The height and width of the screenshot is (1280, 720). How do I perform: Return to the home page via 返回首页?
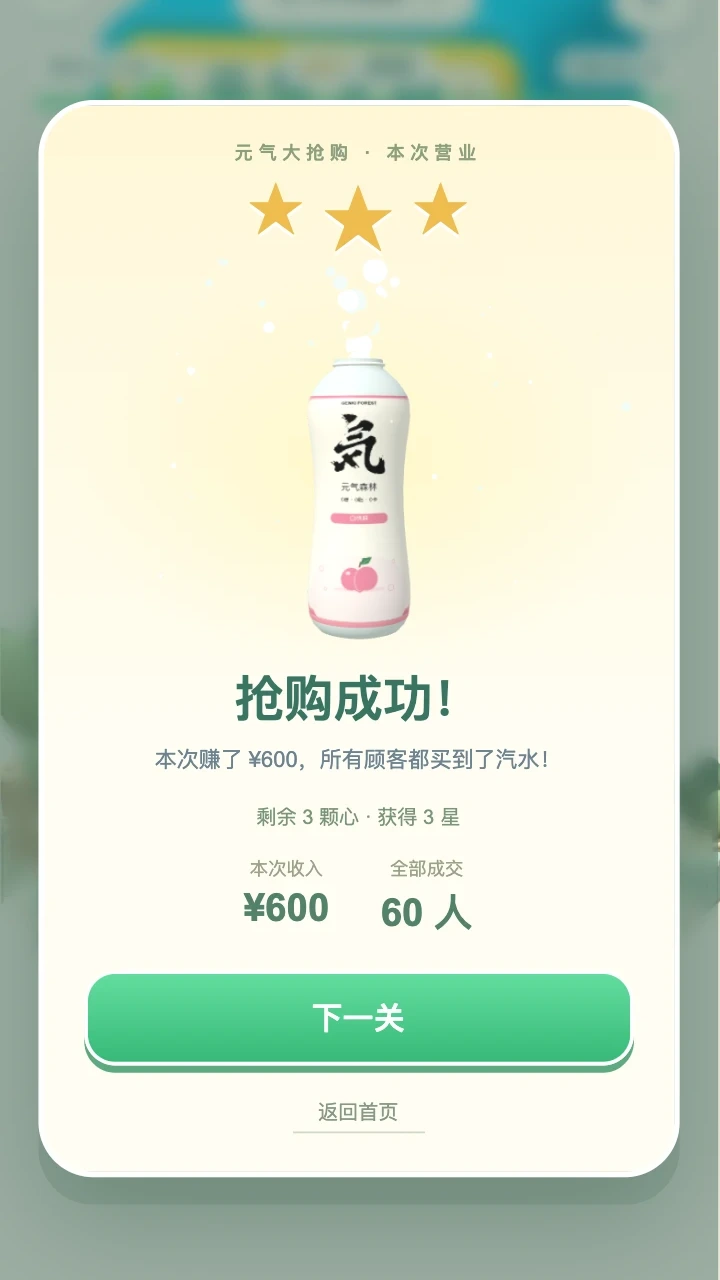358,1112
